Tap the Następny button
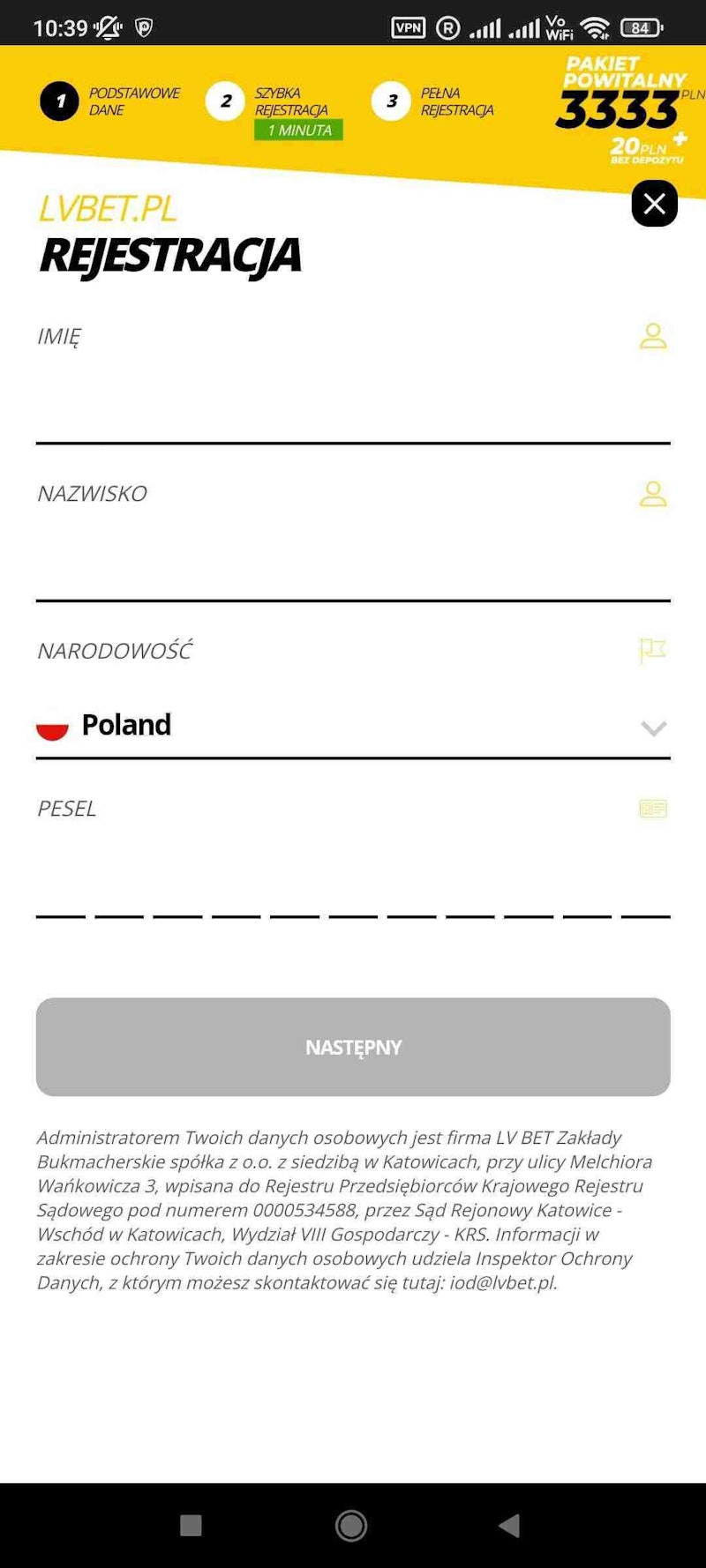The image size is (706, 1568). [x=353, y=1047]
